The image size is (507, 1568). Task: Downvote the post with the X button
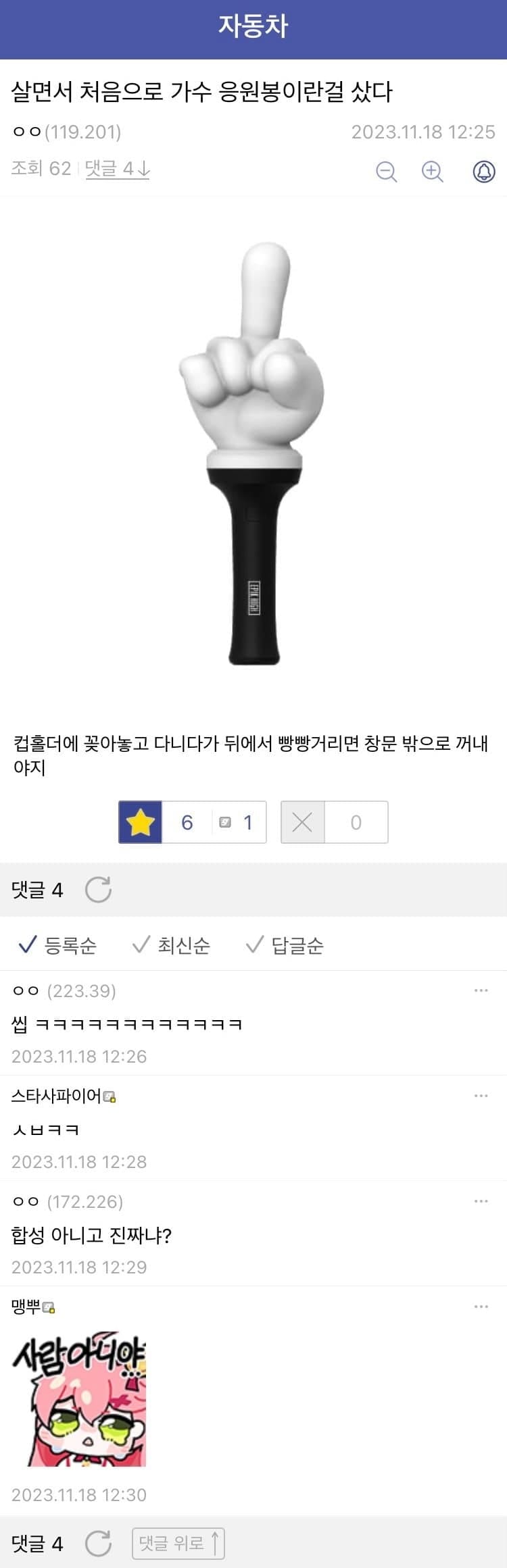pyautogui.click(x=302, y=822)
